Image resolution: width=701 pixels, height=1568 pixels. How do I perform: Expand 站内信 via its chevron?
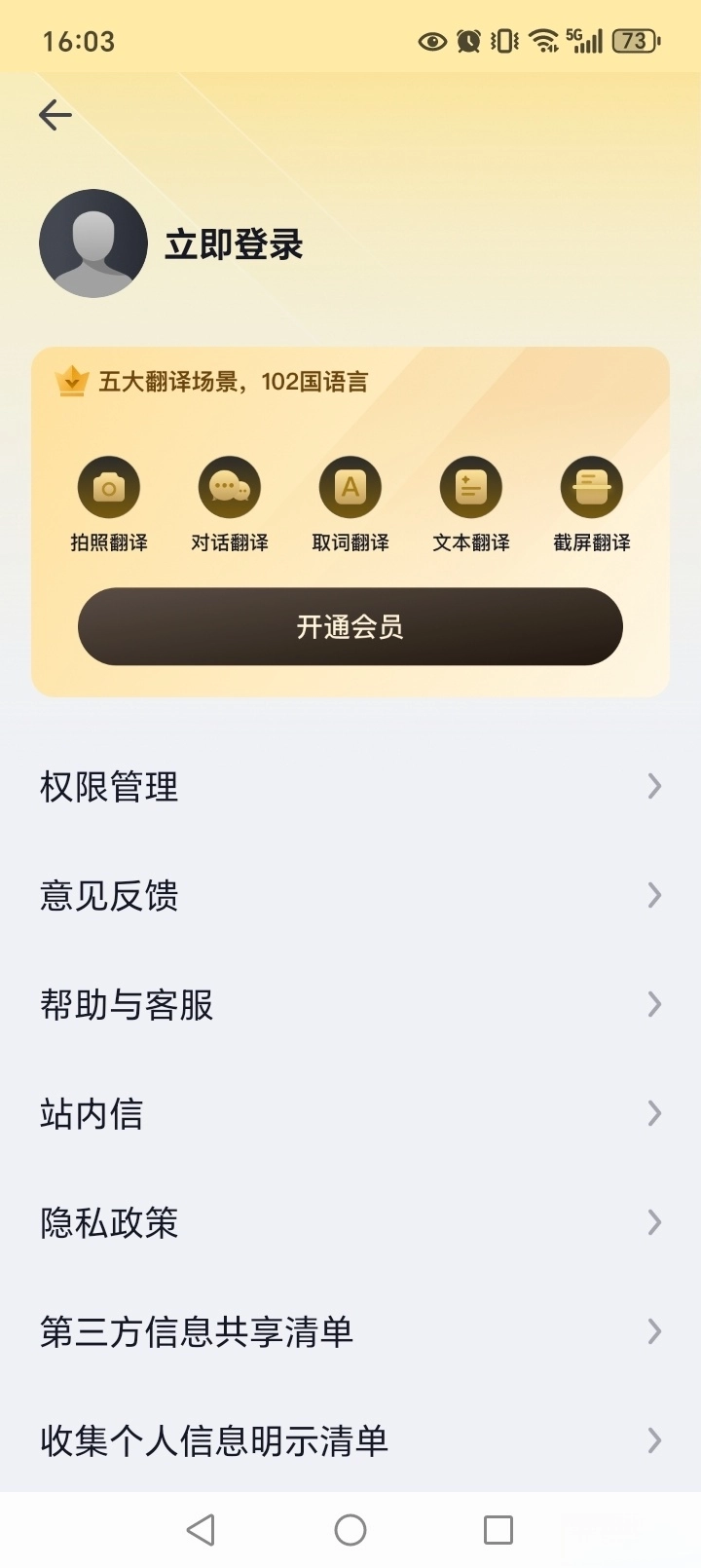[x=652, y=1113]
